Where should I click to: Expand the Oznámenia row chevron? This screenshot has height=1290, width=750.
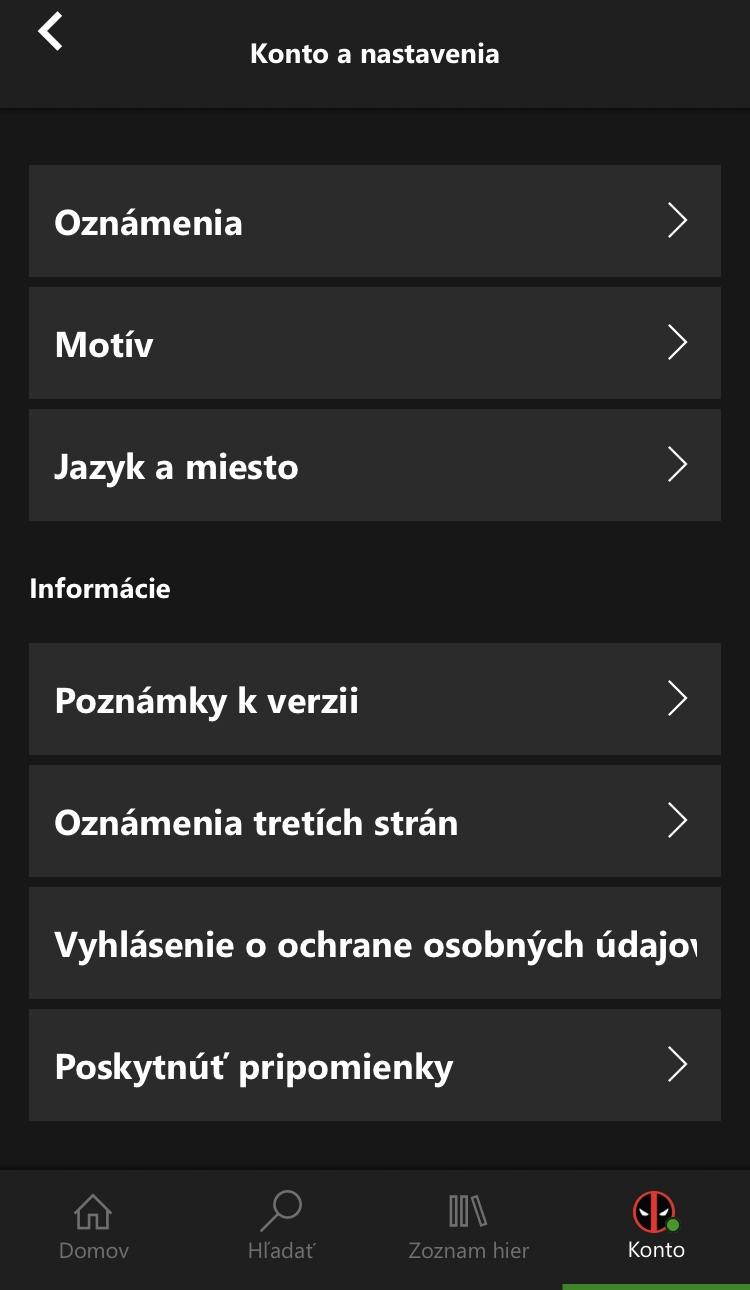(678, 221)
